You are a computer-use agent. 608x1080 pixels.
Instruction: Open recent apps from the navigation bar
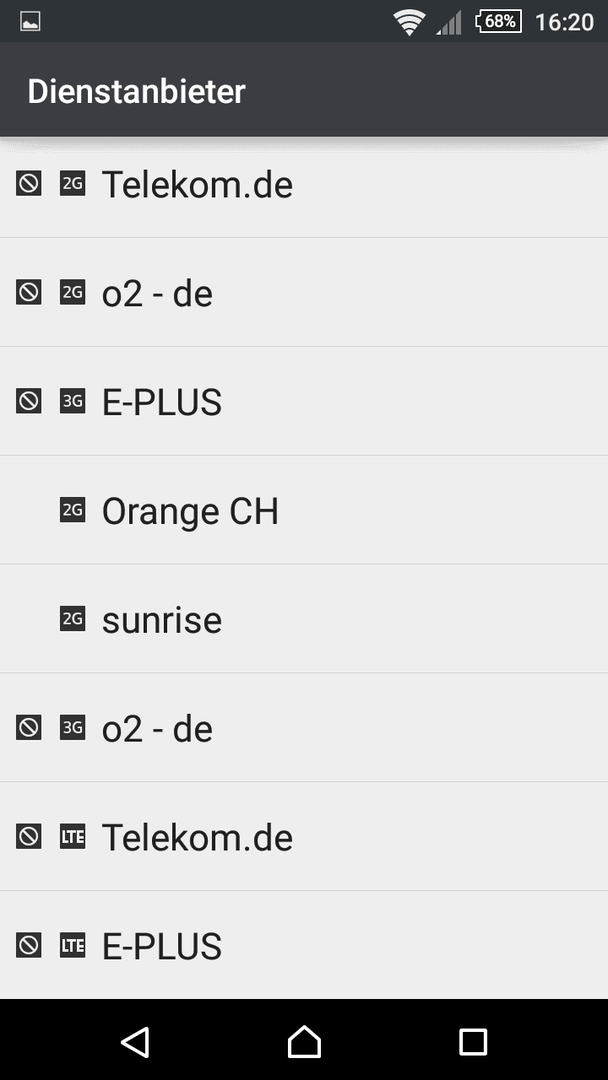coord(473,1041)
